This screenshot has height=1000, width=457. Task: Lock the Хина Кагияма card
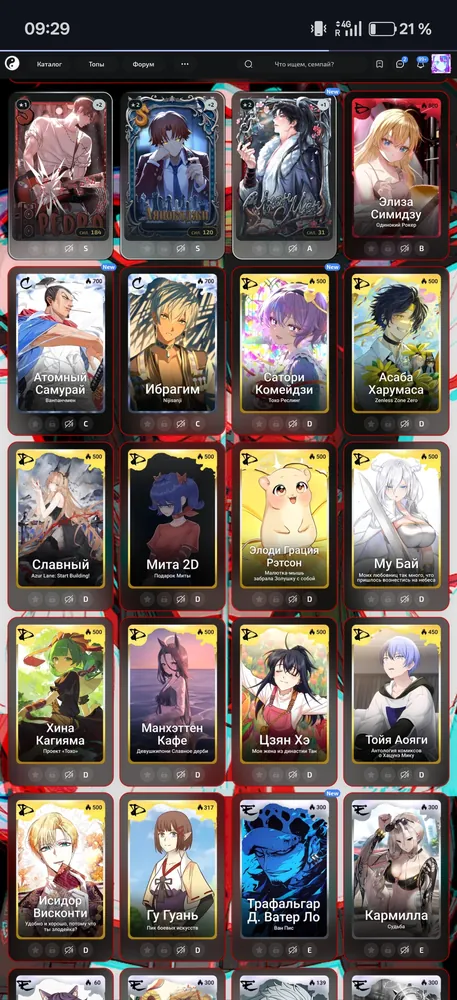52,775
